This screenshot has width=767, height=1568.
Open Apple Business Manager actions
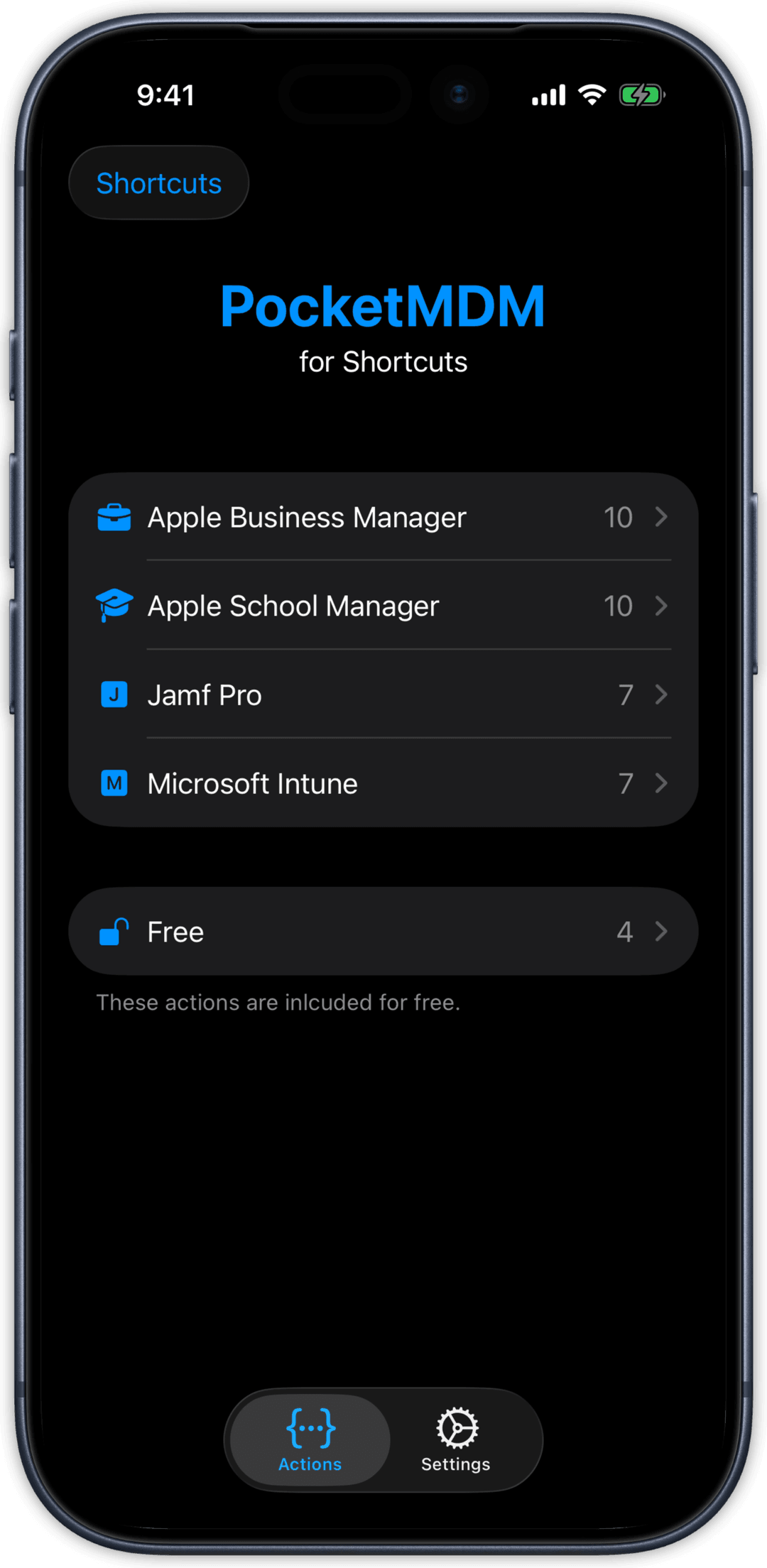tap(383, 517)
